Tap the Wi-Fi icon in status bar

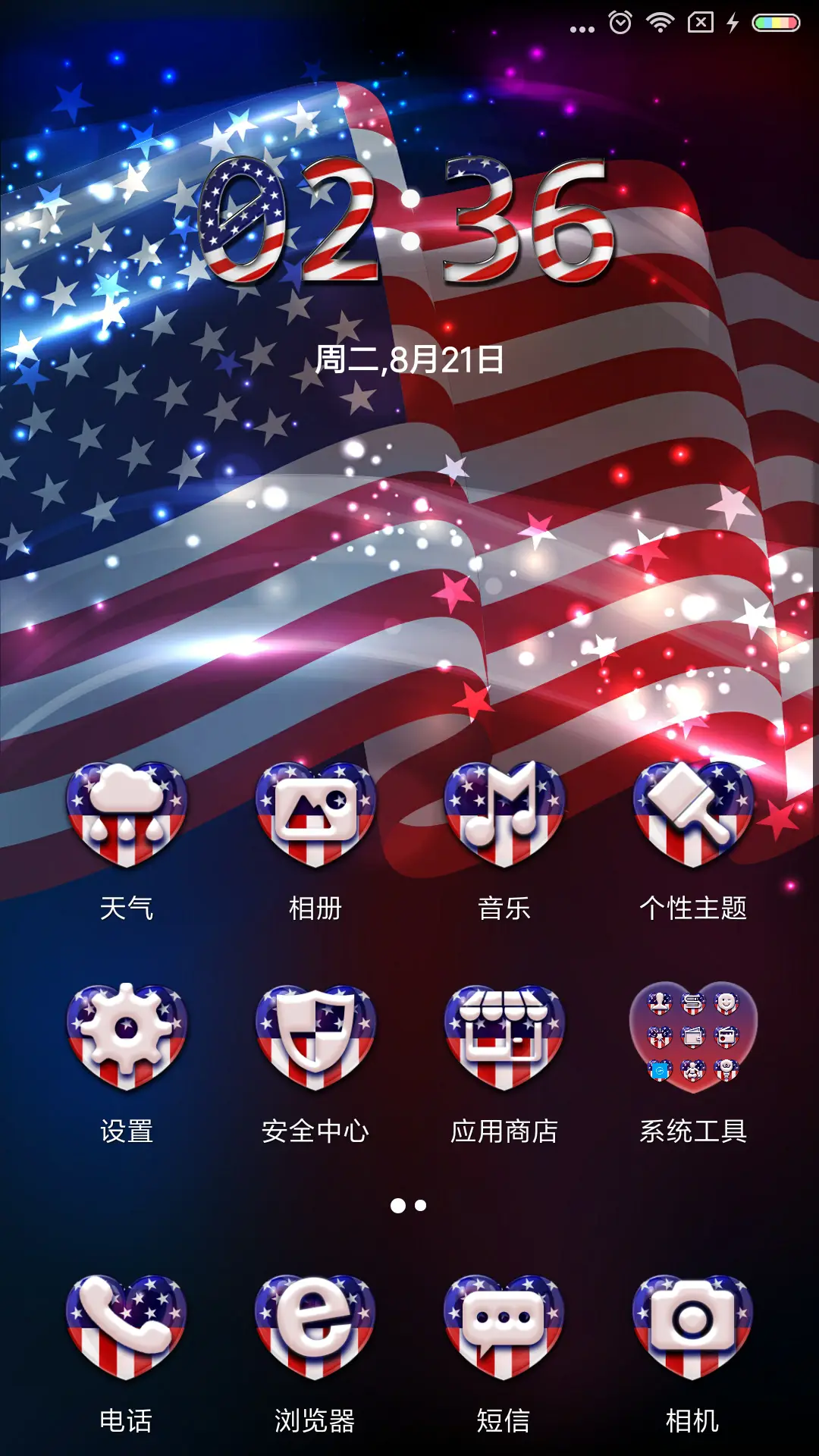(658, 22)
